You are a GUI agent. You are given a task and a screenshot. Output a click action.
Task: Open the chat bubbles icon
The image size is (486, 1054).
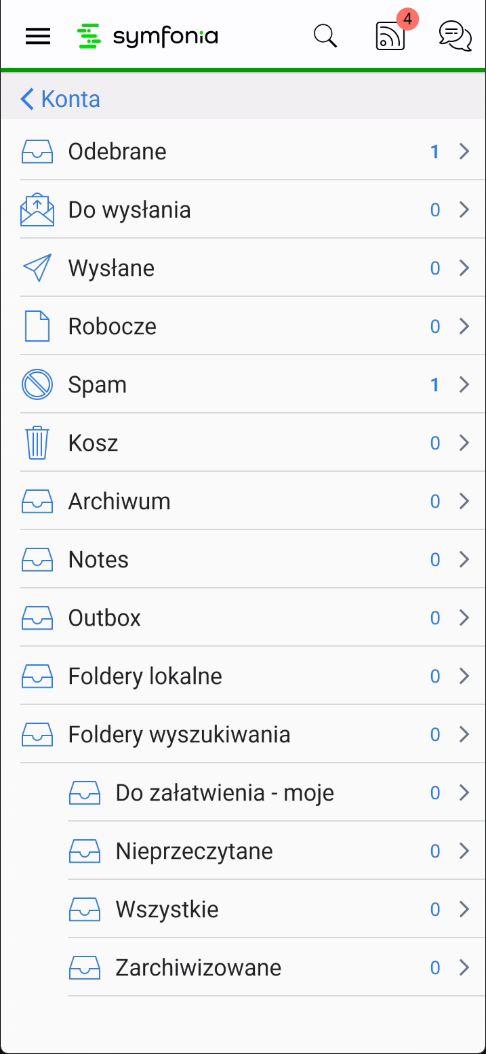pos(455,35)
